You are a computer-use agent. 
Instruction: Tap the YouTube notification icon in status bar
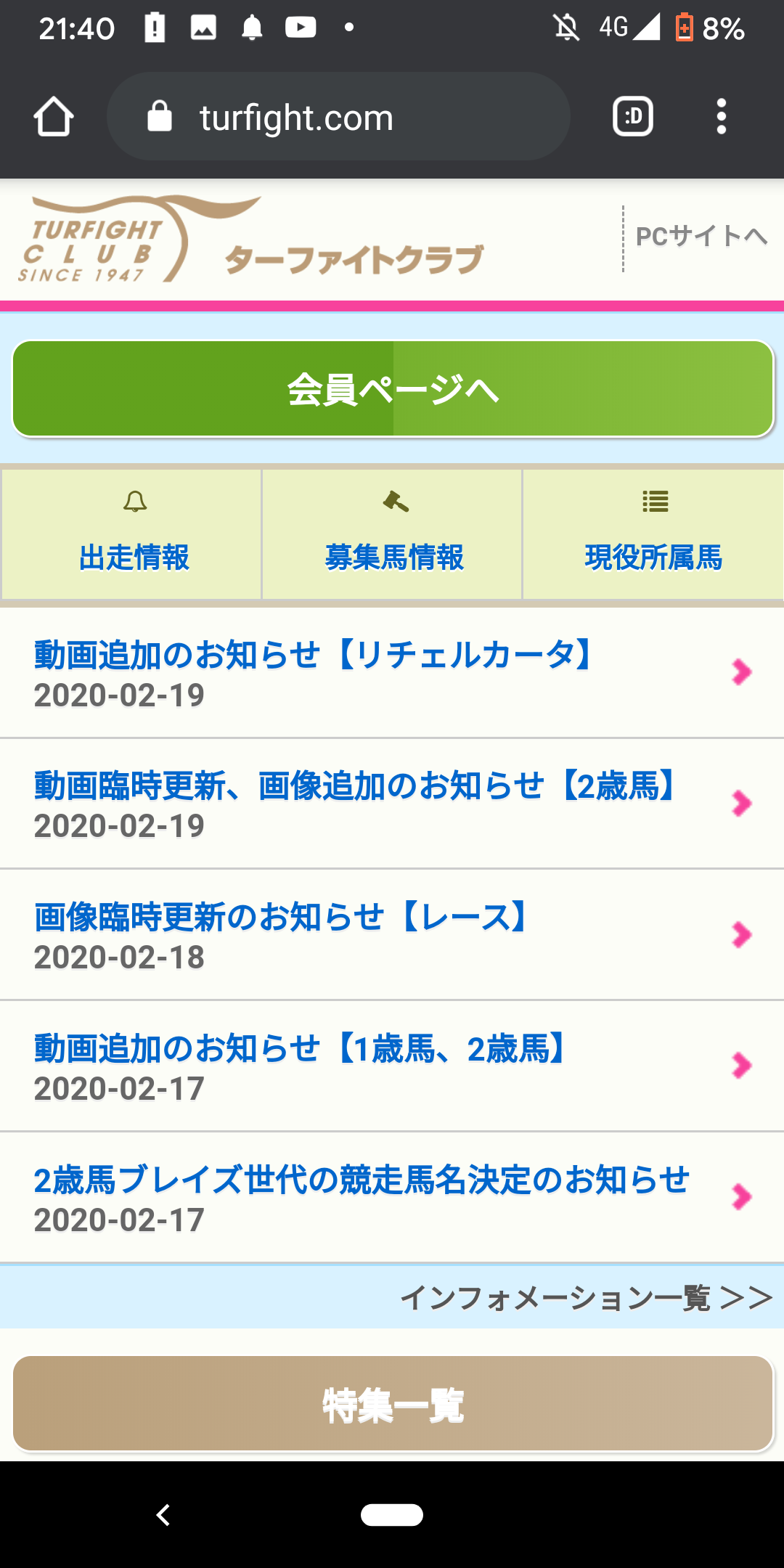pos(301,29)
